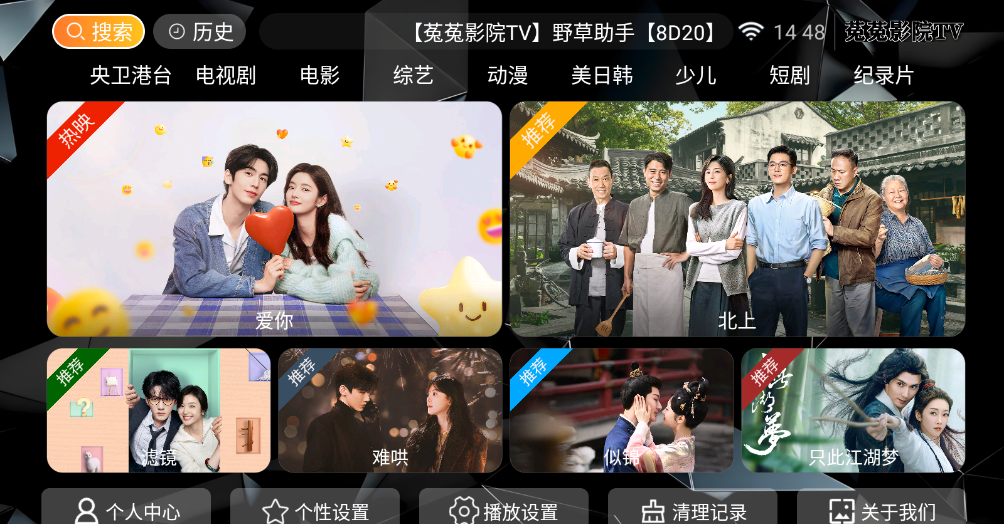Open 个人中心 personal center
The image size is (1004, 524).
(x=126, y=510)
